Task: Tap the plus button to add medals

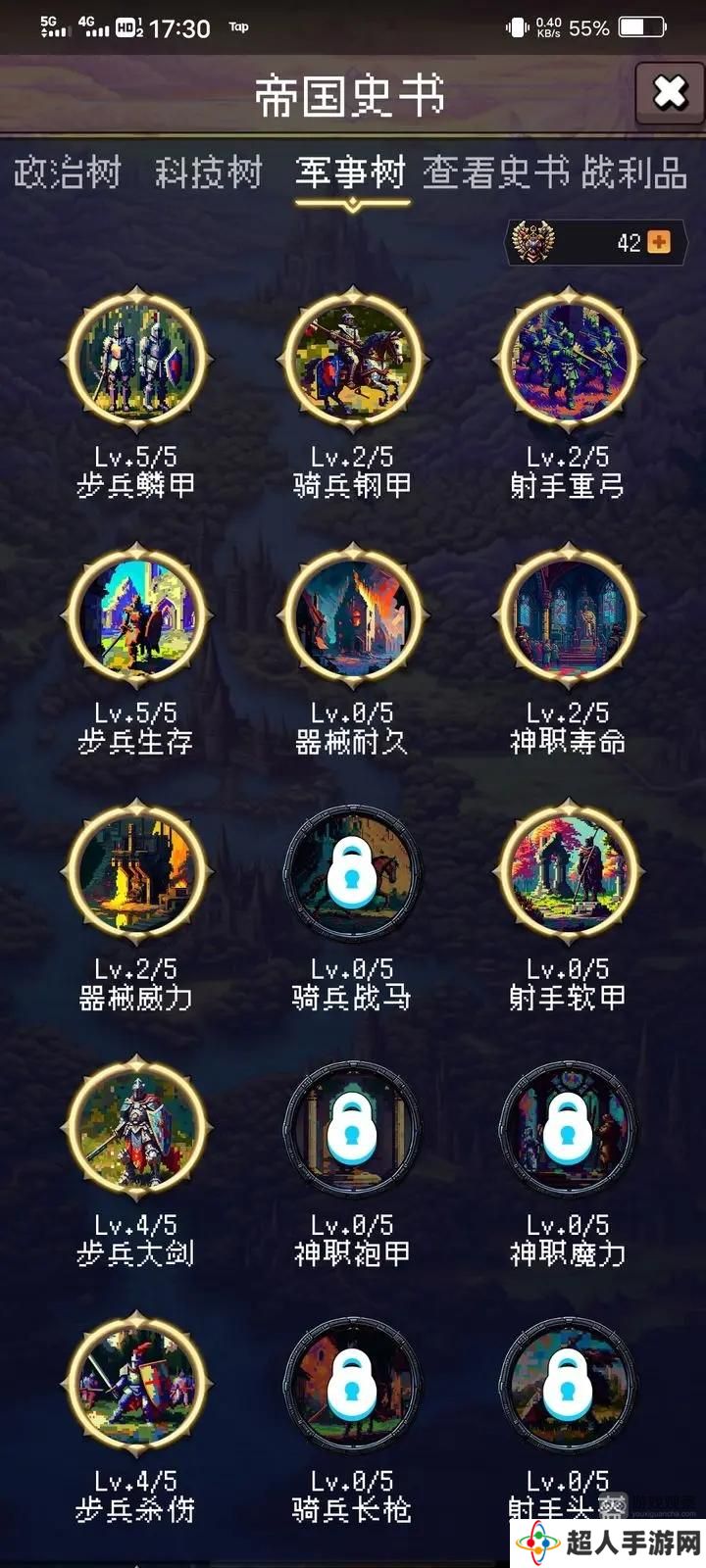Action: pos(659,242)
